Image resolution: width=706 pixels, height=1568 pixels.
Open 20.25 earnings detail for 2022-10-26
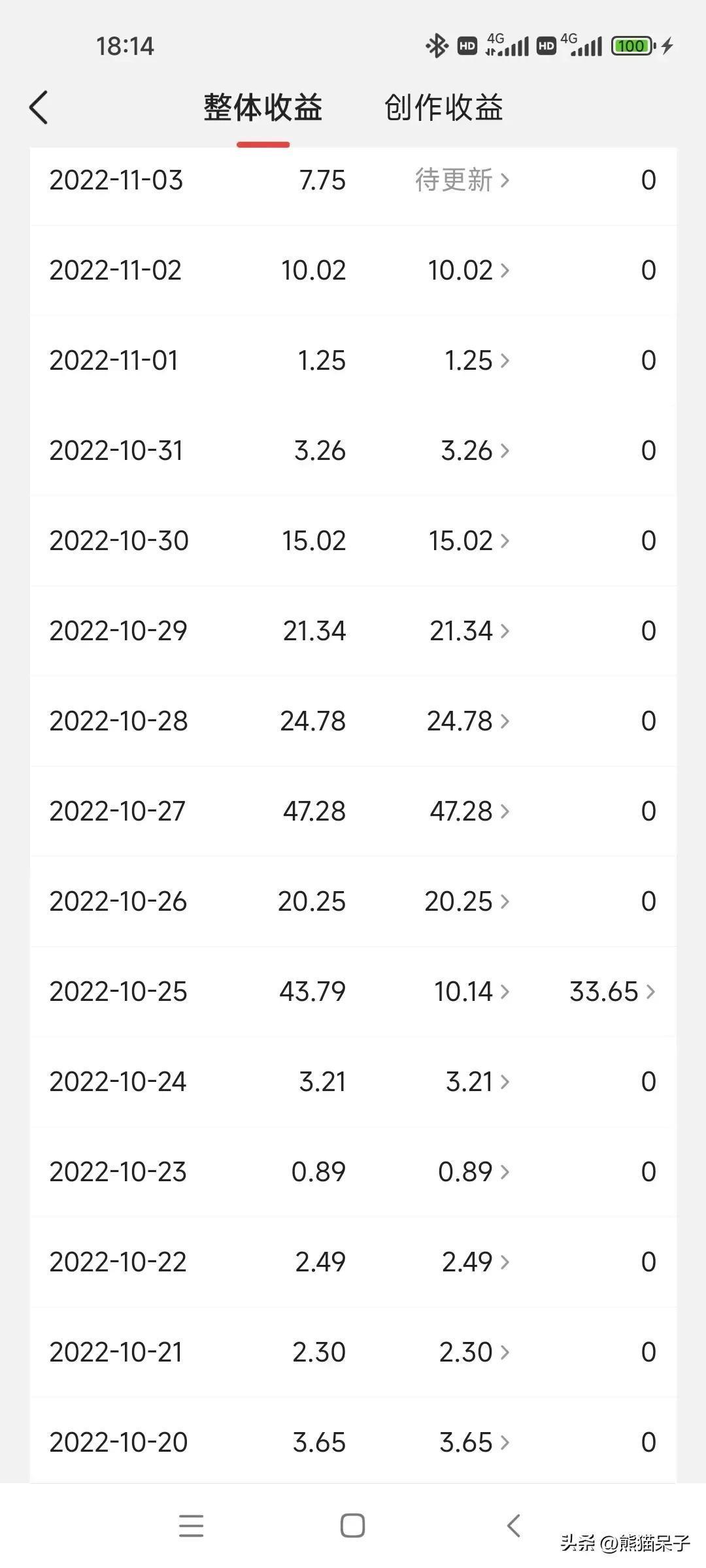click(466, 902)
